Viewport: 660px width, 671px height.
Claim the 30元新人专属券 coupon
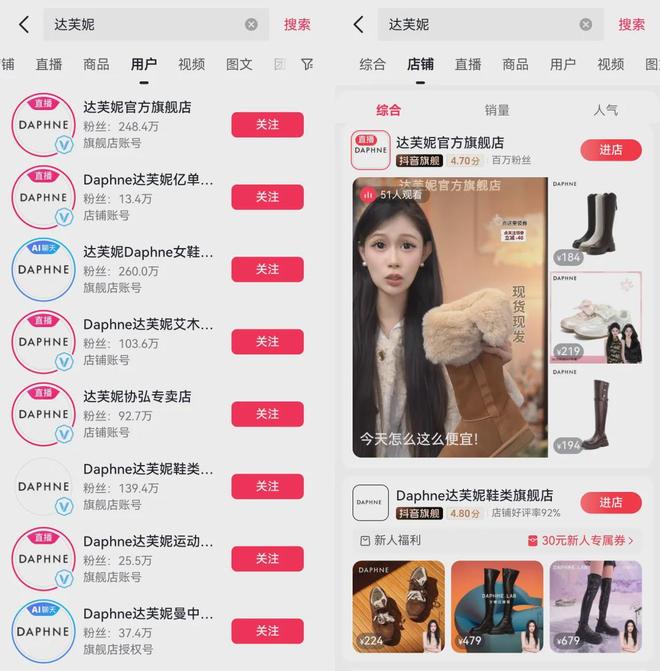pyautogui.click(x=580, y=541)
